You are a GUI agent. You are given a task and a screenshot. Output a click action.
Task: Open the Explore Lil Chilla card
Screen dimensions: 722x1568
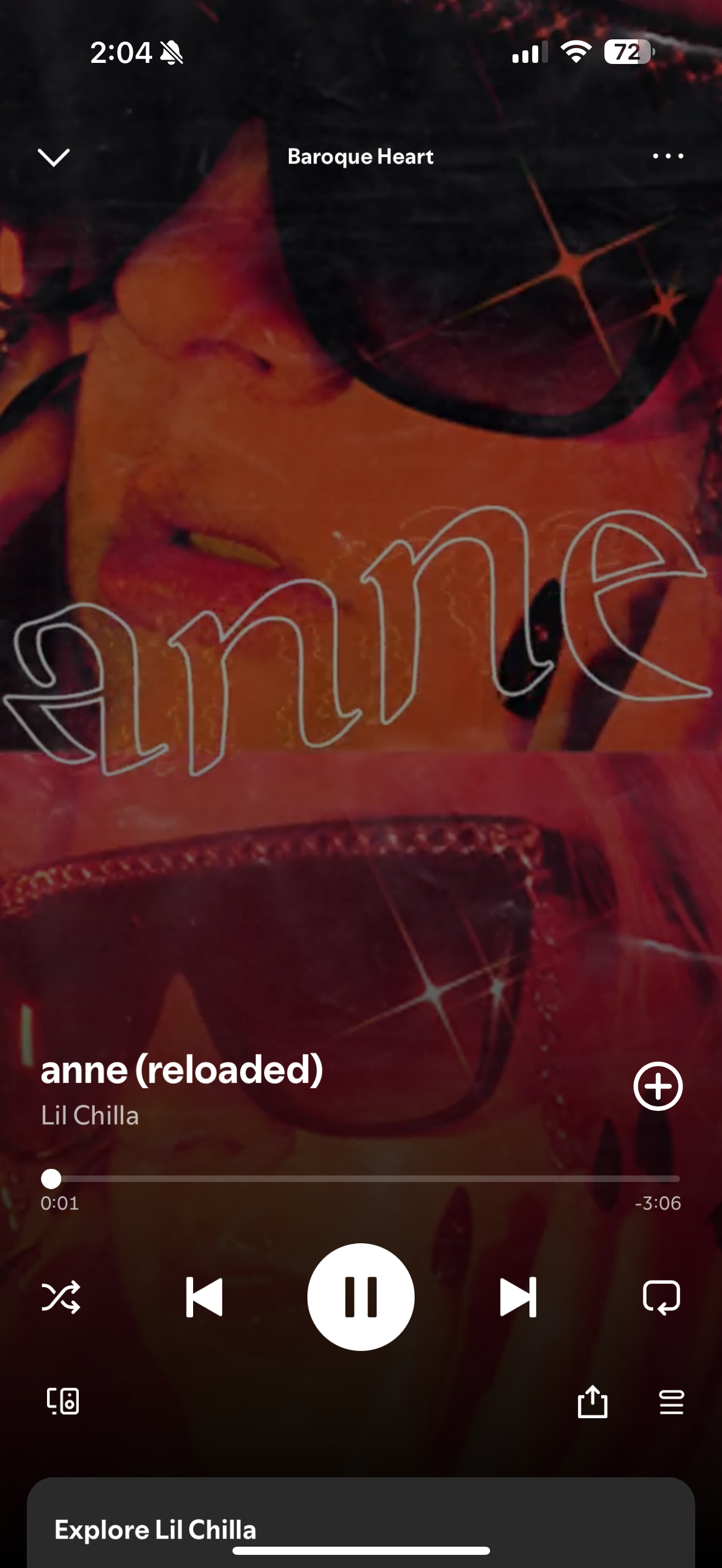[x=361, y=1529]
